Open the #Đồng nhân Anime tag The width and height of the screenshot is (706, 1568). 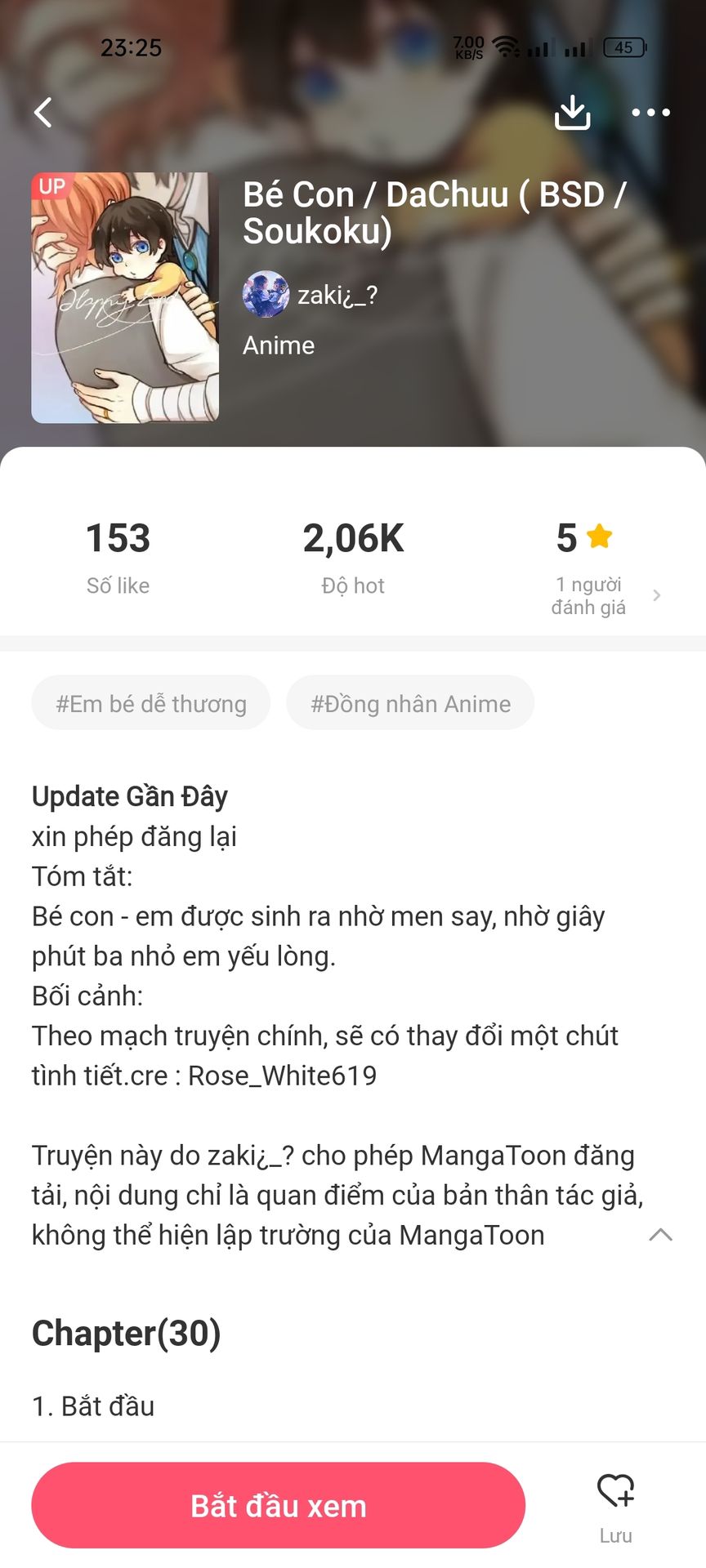click(x=410, y=703)
